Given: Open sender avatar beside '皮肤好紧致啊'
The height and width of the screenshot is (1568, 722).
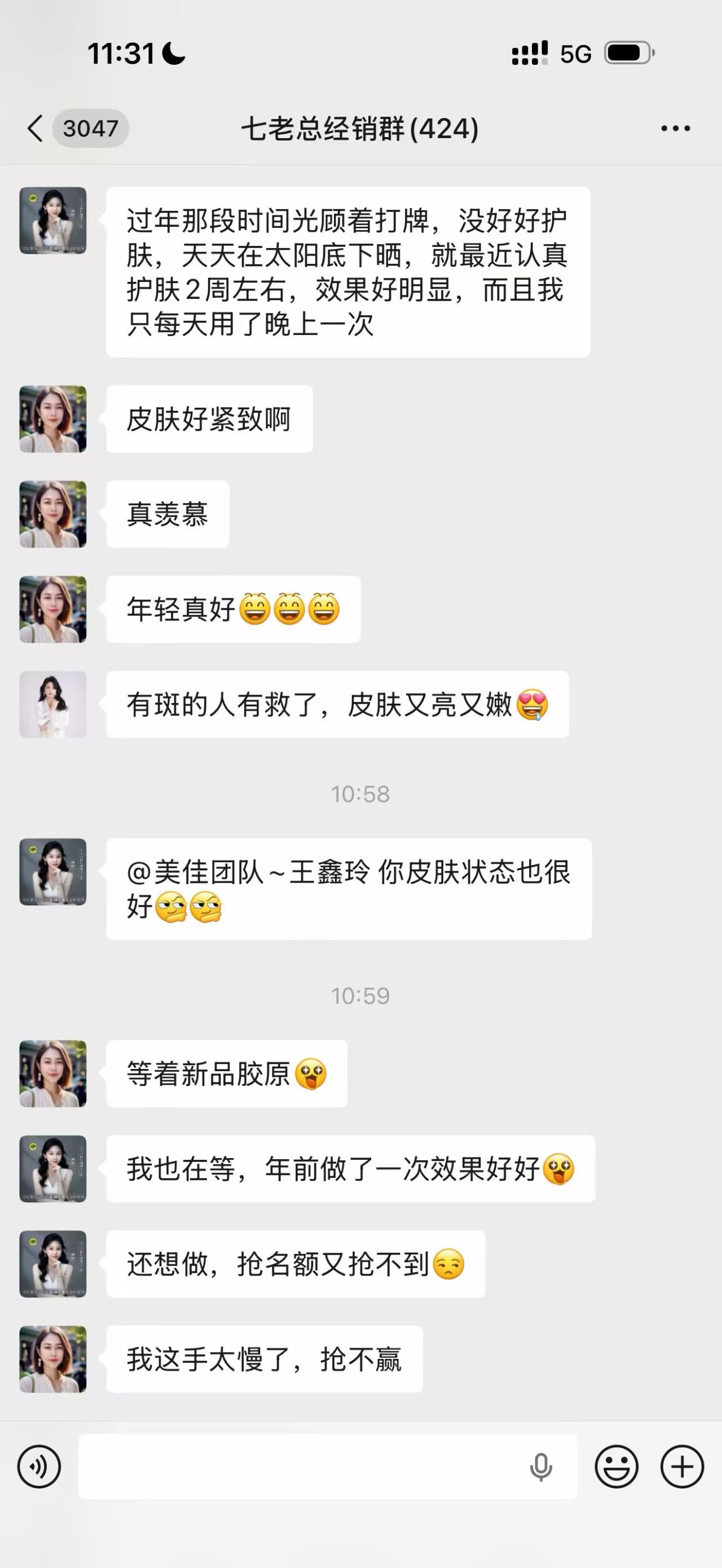Looking at the screenshot, I should pos(53,419).
